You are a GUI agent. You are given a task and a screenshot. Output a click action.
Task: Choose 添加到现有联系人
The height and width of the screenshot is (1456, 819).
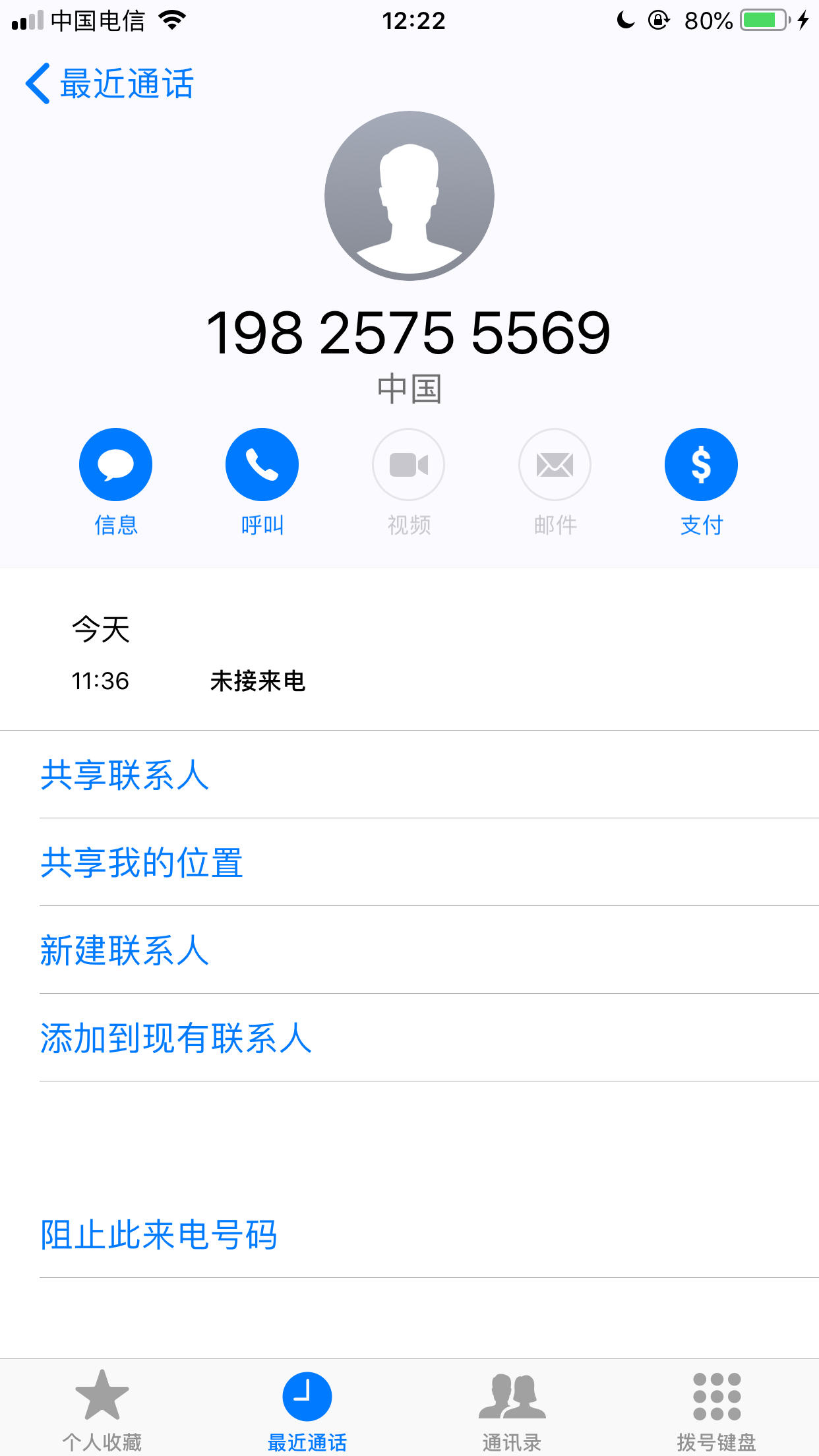coord(176,1038)
